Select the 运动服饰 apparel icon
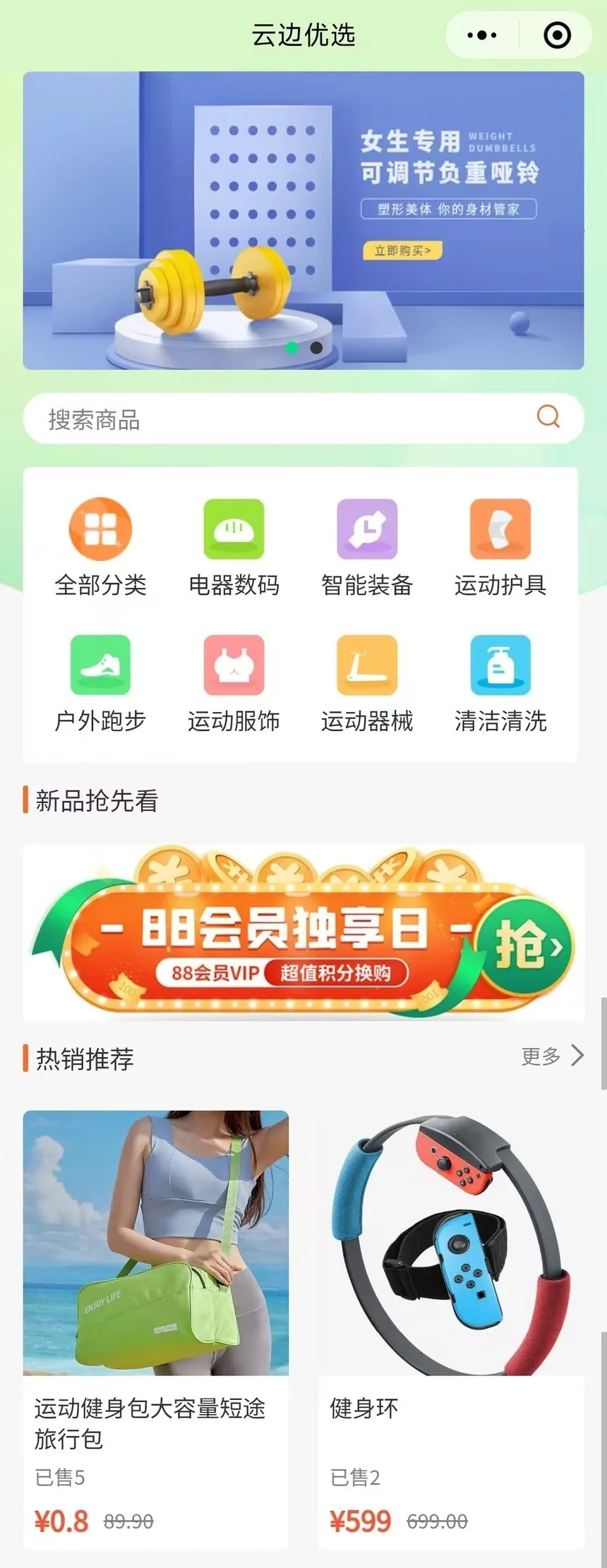Image resolution: width=607 pixels, height=1568 pixels. click(x=234, y=665)
